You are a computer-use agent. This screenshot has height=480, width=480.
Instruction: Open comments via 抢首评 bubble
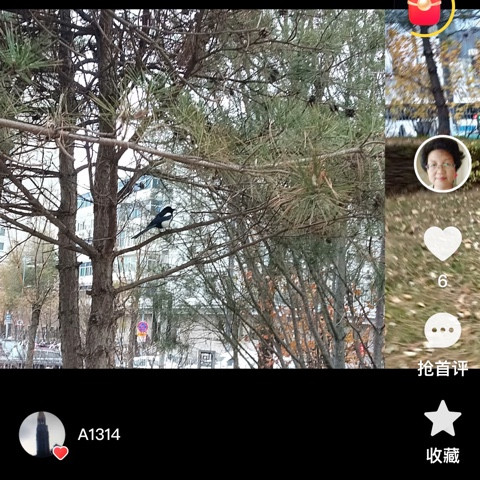[x=442, y=330]
